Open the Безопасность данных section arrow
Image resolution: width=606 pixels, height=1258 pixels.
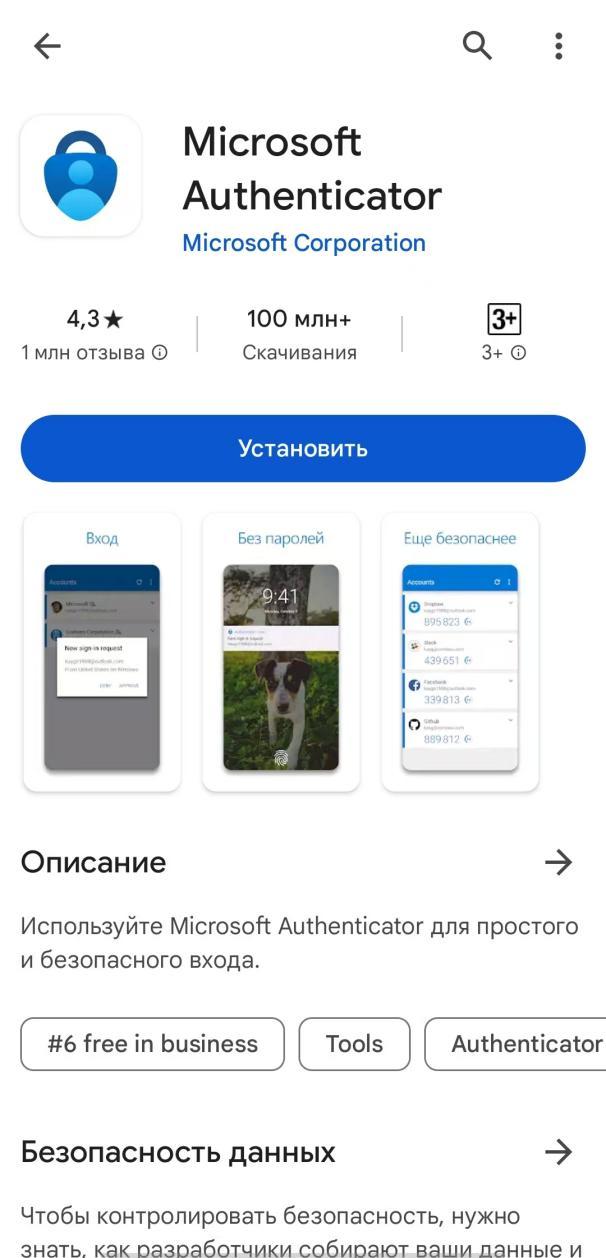[x=558, y=1152]
